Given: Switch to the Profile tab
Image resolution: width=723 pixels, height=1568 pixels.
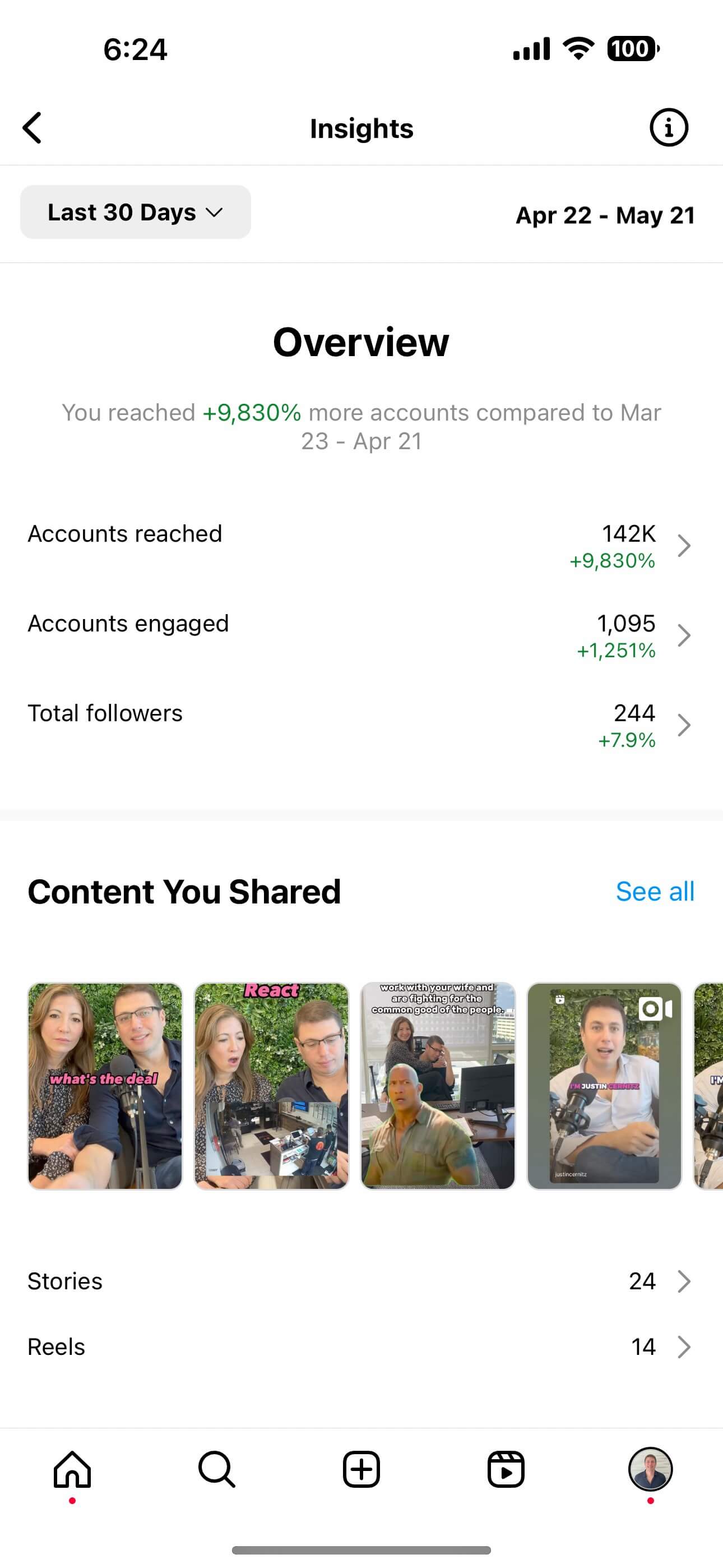Looking at the screenshot, I should pyautogui.click(x=650, y=1469).
